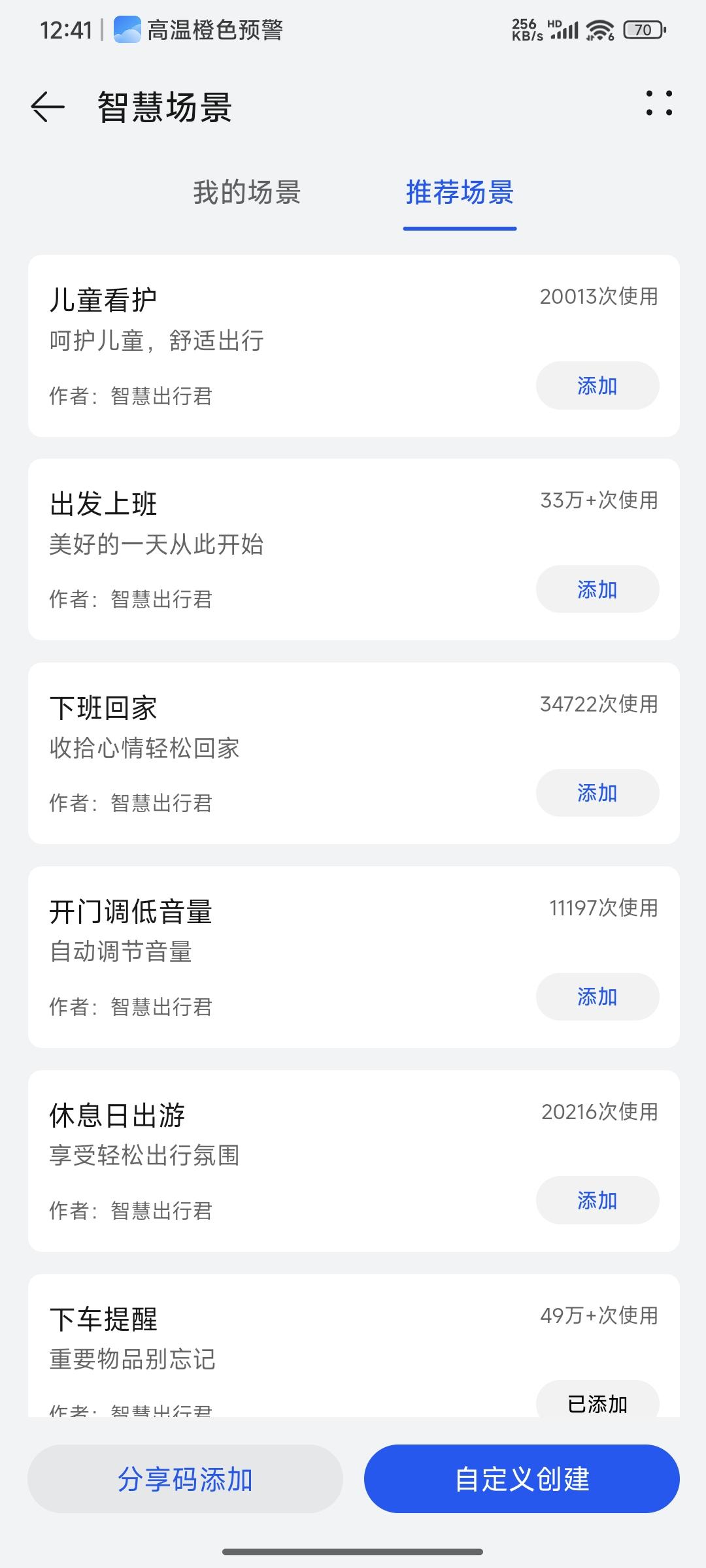Add the 休息日出游 scene
This screenshot has width=706, height=1568.
point(597,1201)
